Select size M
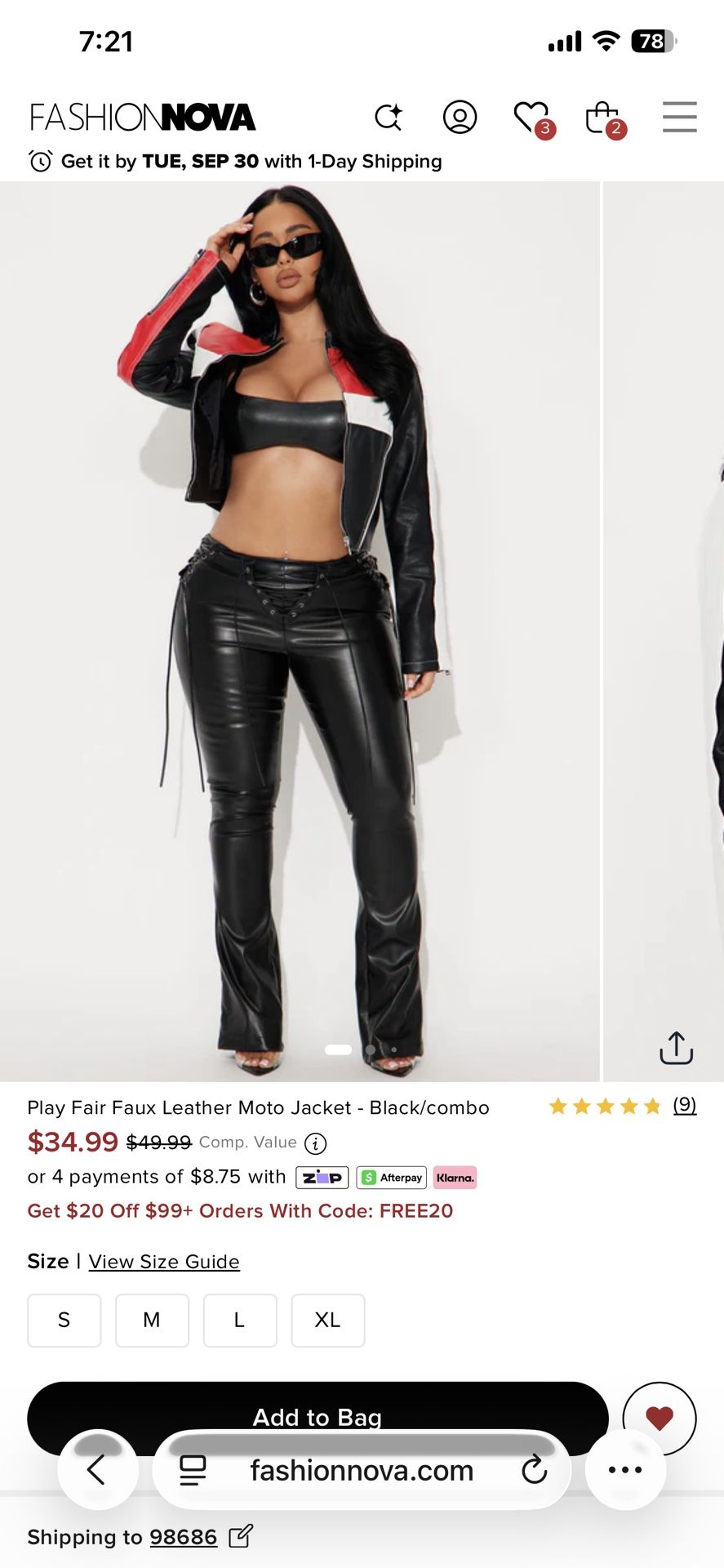This screenshot has width=724, height=1568. (152, 1321)
